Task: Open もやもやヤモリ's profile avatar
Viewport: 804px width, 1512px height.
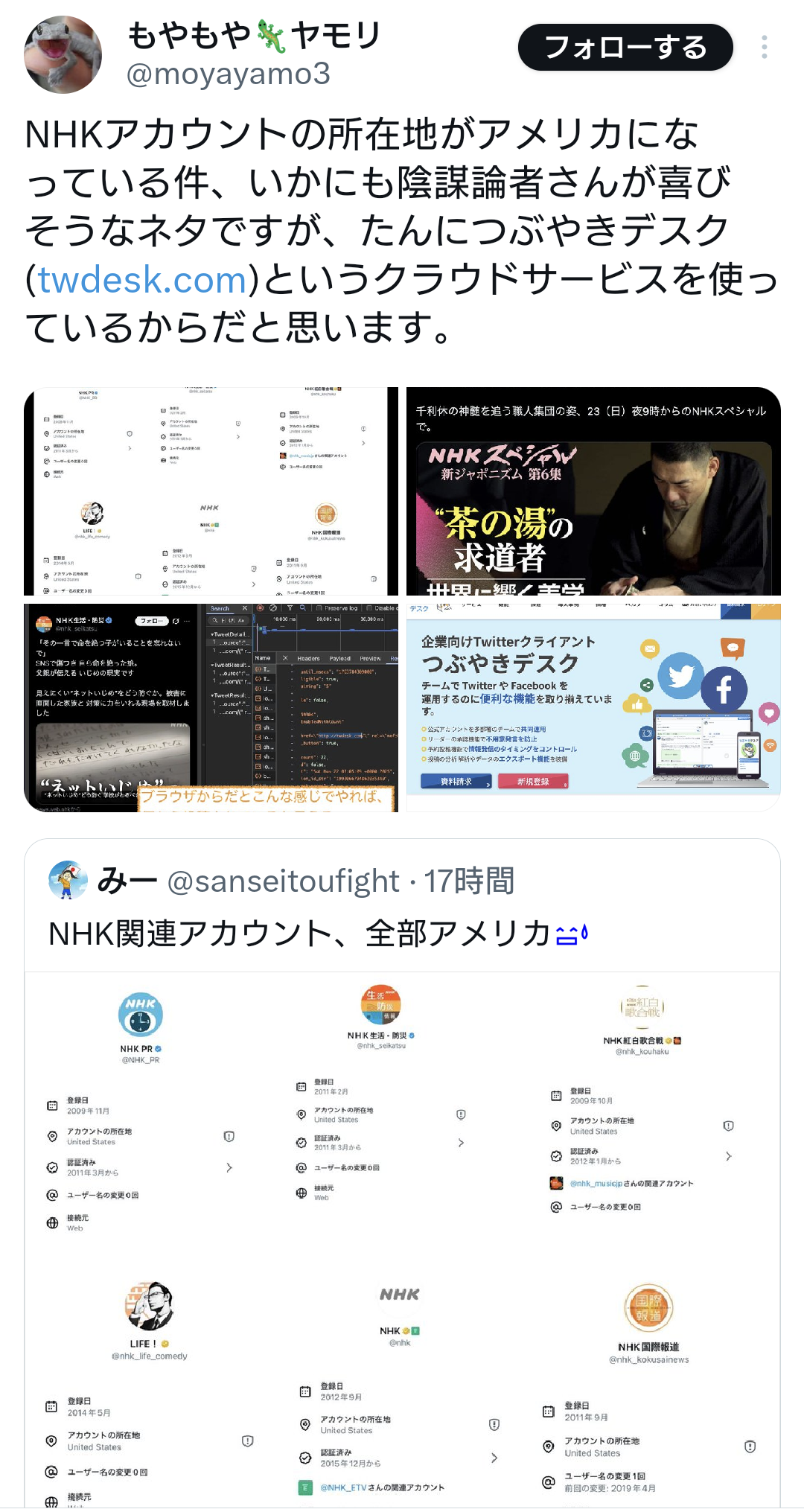Action: coord(63,55)
